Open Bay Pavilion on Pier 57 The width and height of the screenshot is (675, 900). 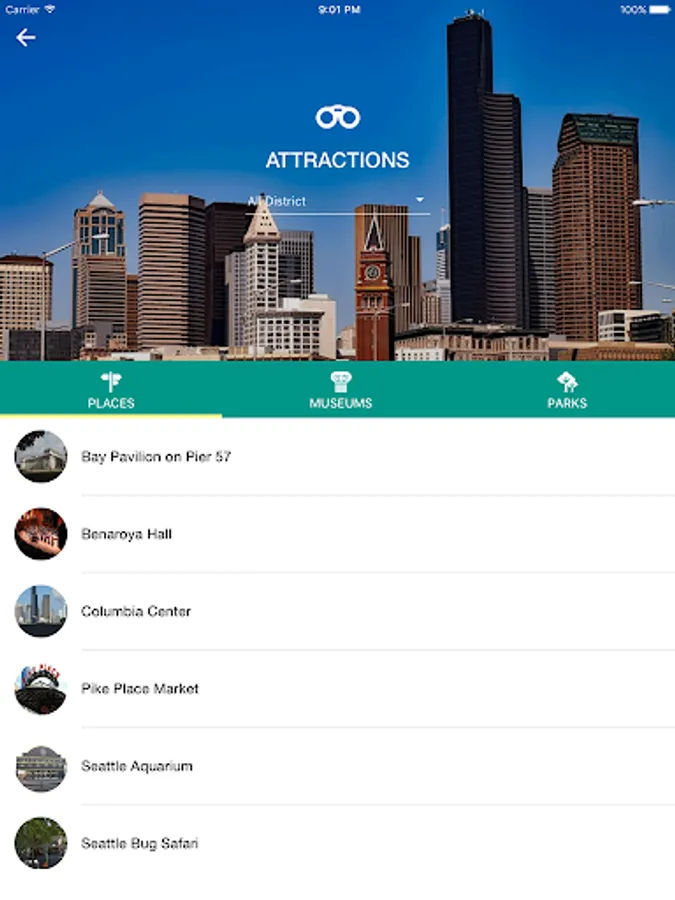156,457
